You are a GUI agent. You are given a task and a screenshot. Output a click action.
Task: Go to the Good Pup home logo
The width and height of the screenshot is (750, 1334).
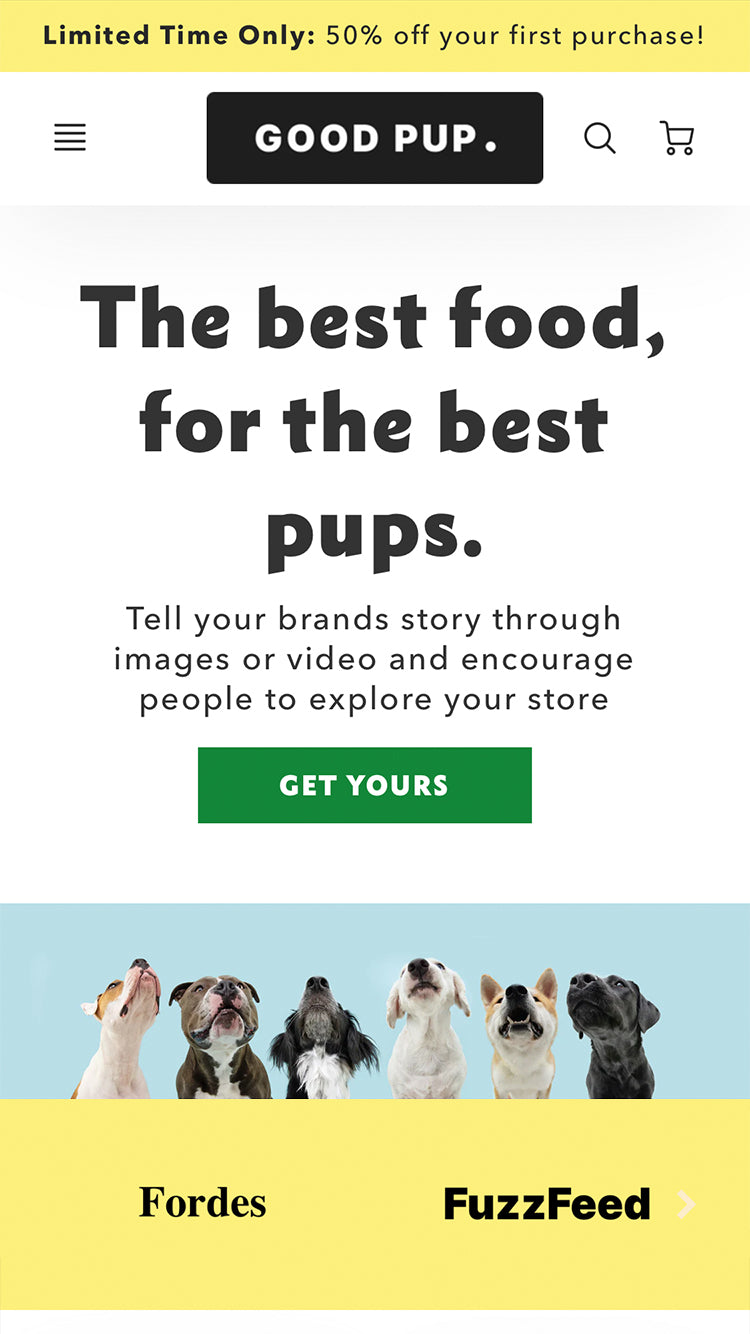point(375,138)
